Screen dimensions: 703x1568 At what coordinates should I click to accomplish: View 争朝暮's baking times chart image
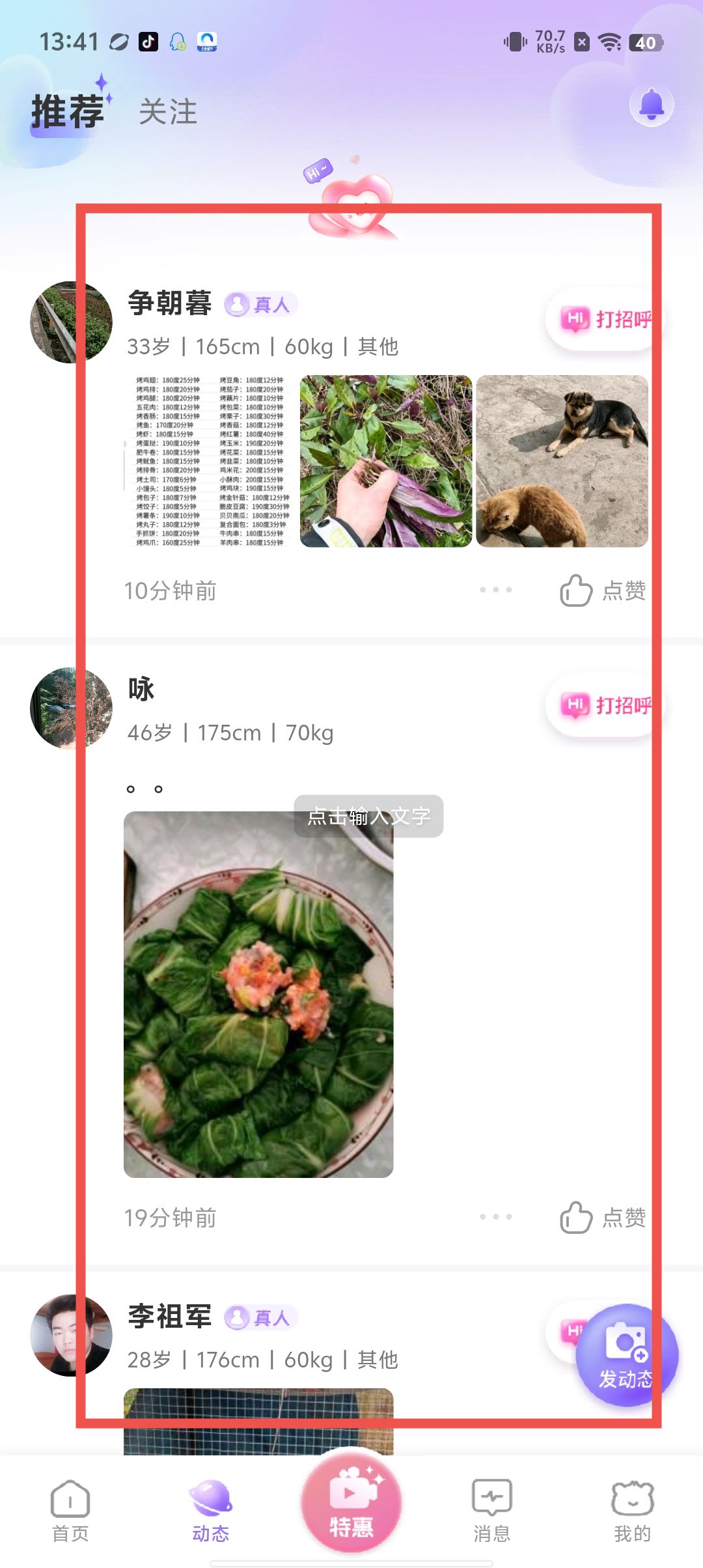(210, 461)
